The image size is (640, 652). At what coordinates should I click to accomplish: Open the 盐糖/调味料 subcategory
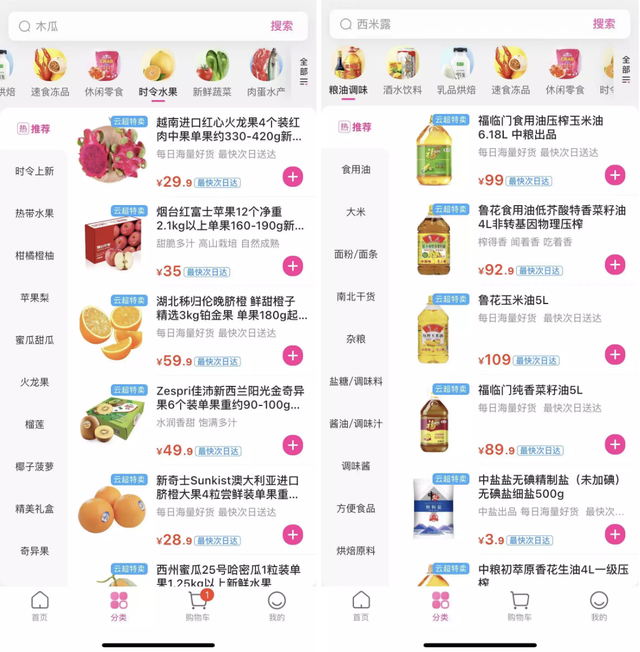pyautogui.click(x=355, y=382)
